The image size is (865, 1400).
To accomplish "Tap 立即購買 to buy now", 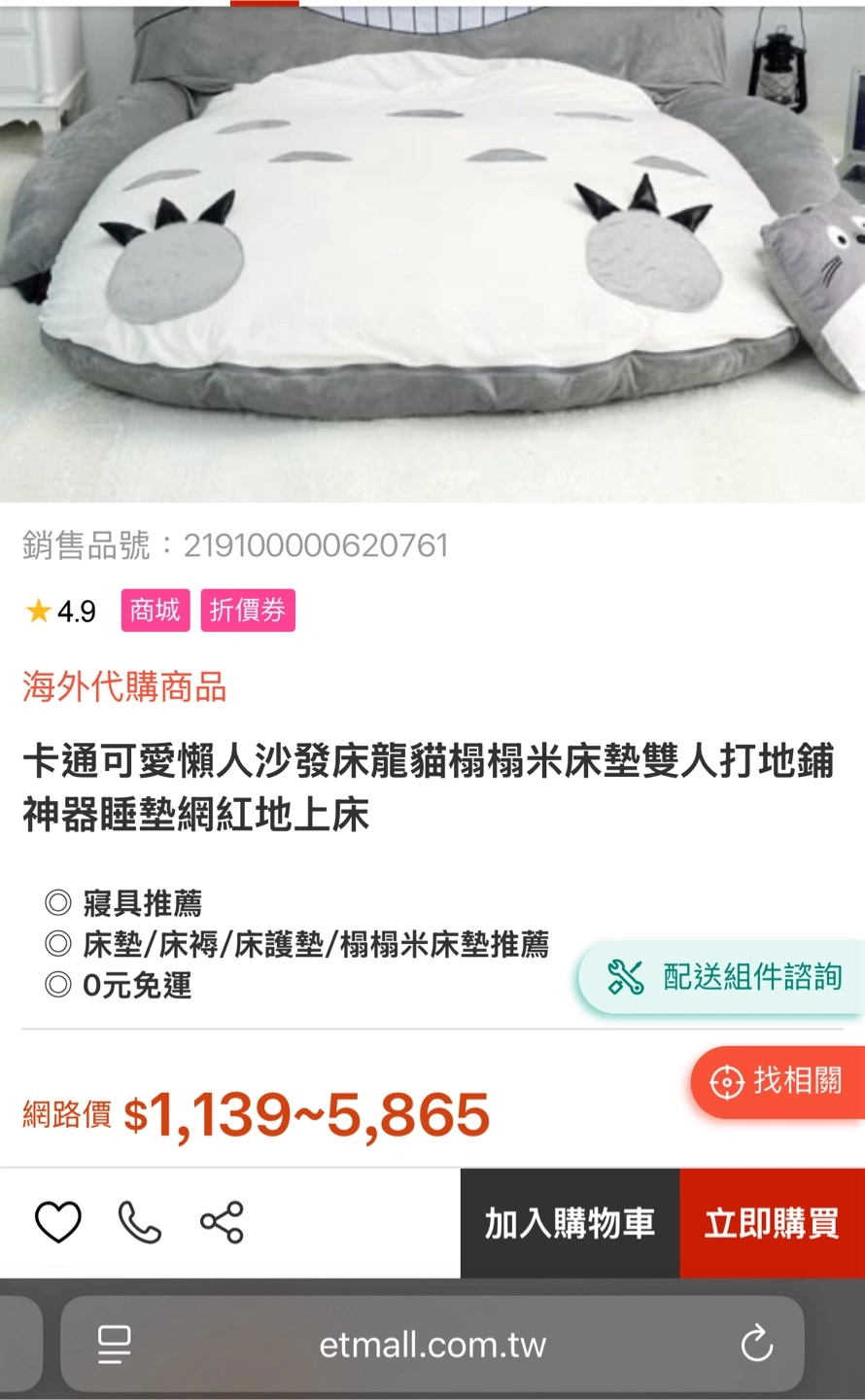I will pos(772,1223).
